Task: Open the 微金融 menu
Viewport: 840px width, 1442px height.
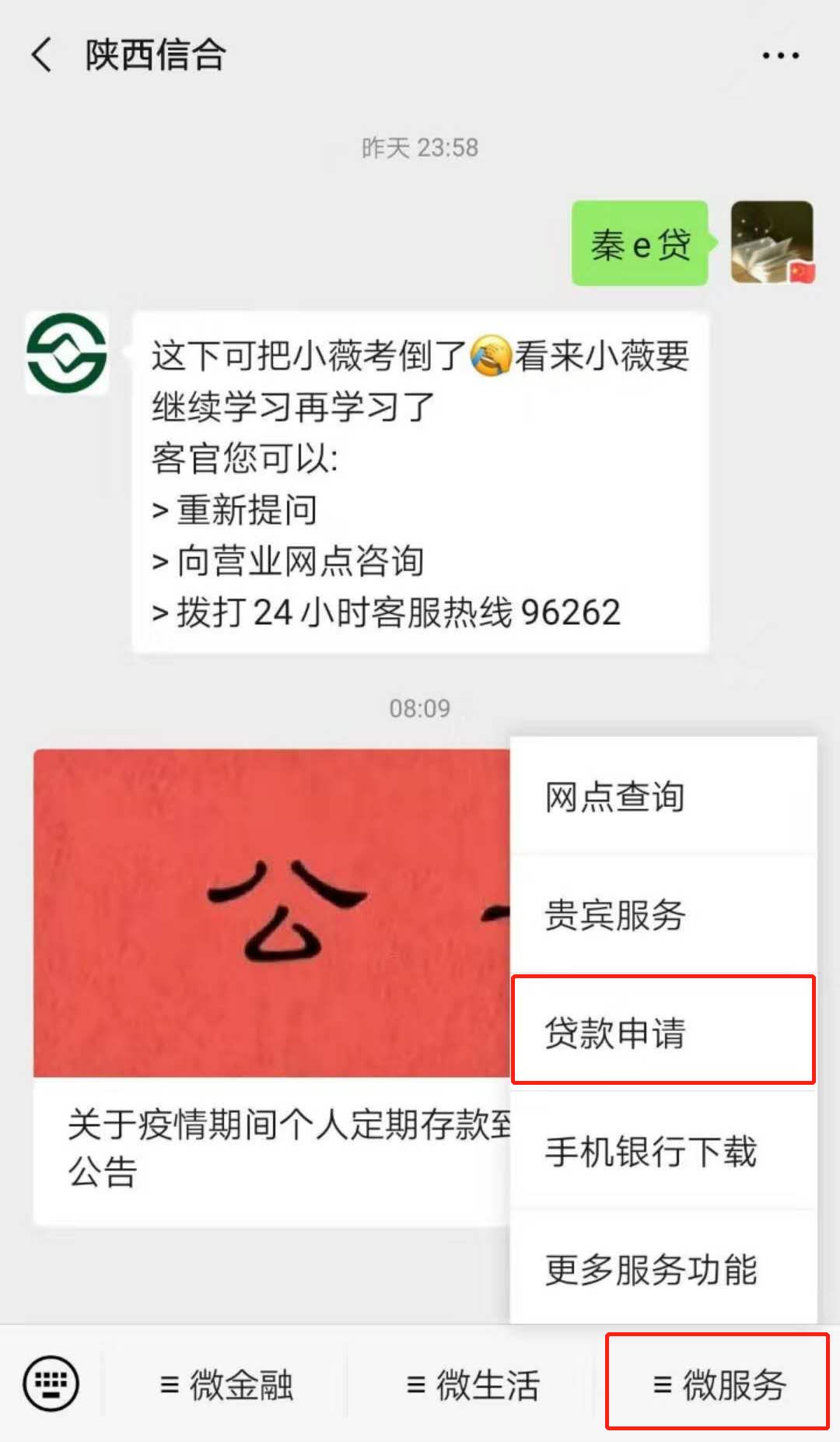Action: pyautogui.click(x=226, y=1384)
